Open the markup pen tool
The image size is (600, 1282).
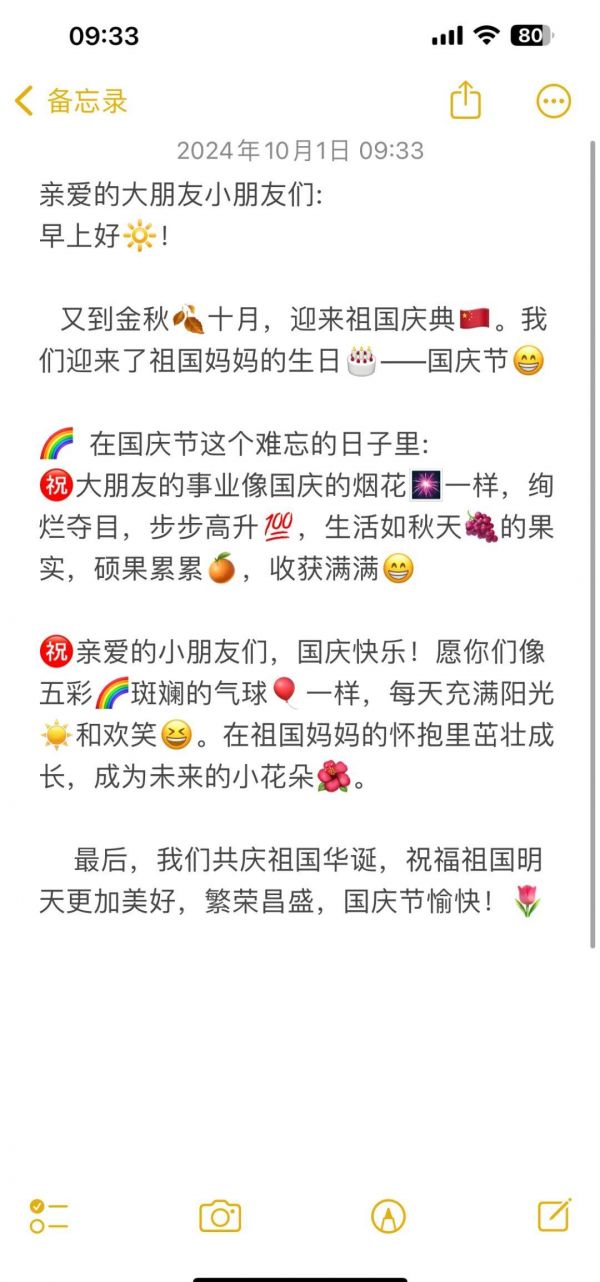[x=388, y=1216]
